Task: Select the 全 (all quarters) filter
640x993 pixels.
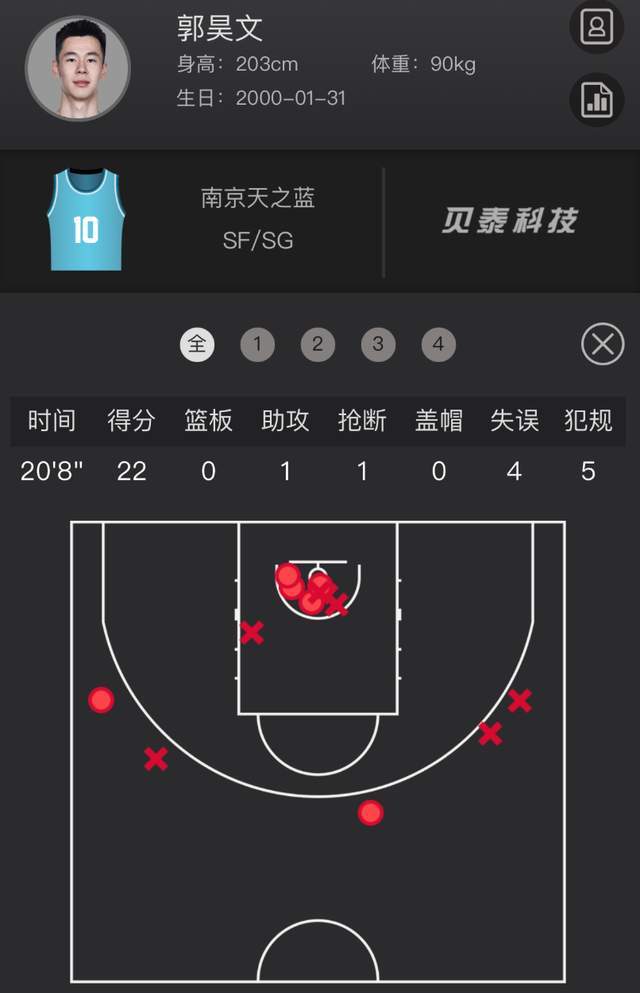Action: (197, 345)
